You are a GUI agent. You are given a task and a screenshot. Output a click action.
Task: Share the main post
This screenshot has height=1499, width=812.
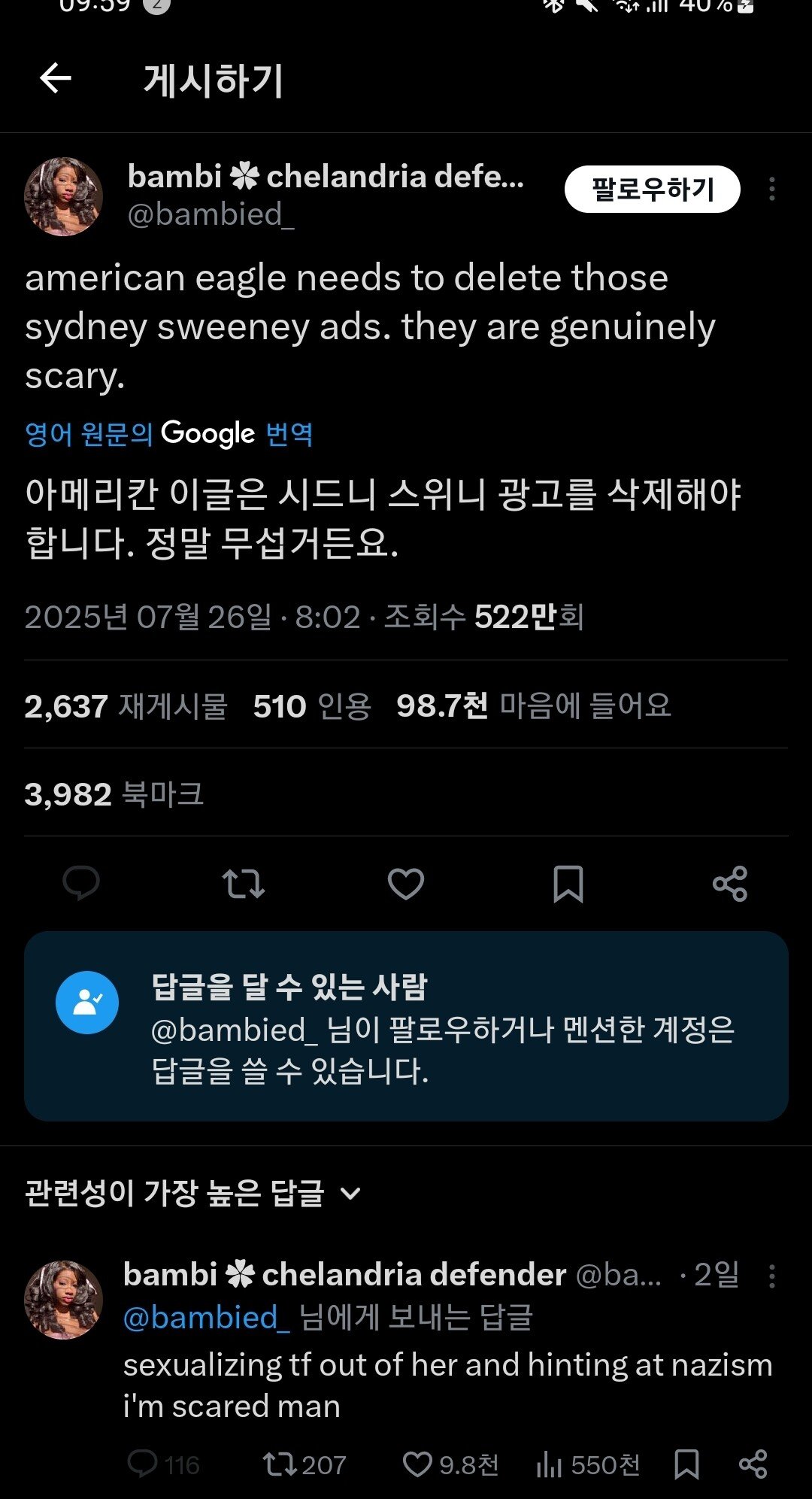point(729,884)
